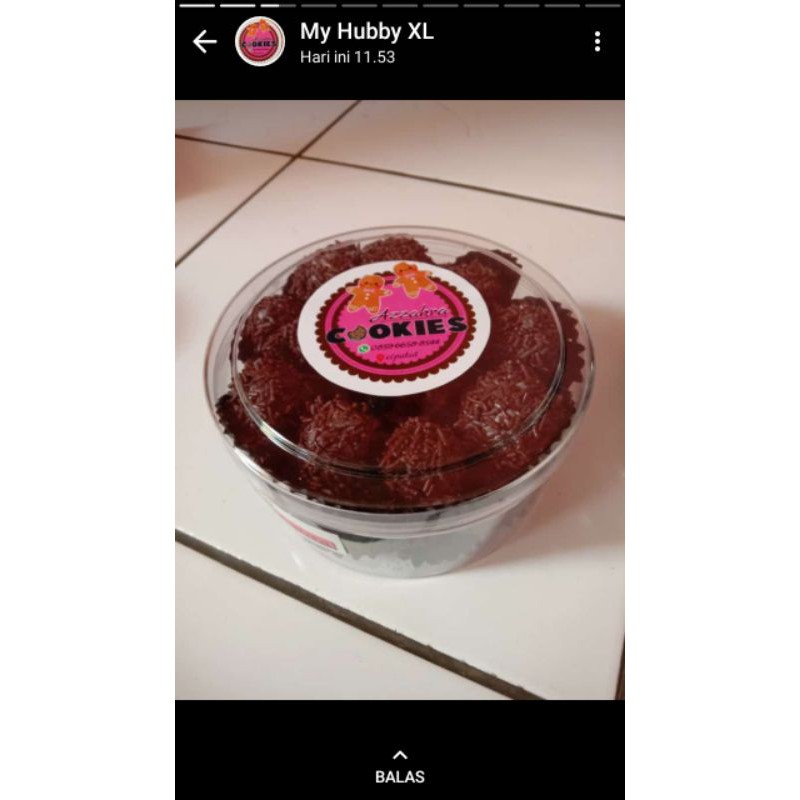Image resolution: width=800 pixels, height=800 pixels.
Task: Open My Hubby XL profile picture
Action: click(x=260, y=42)
